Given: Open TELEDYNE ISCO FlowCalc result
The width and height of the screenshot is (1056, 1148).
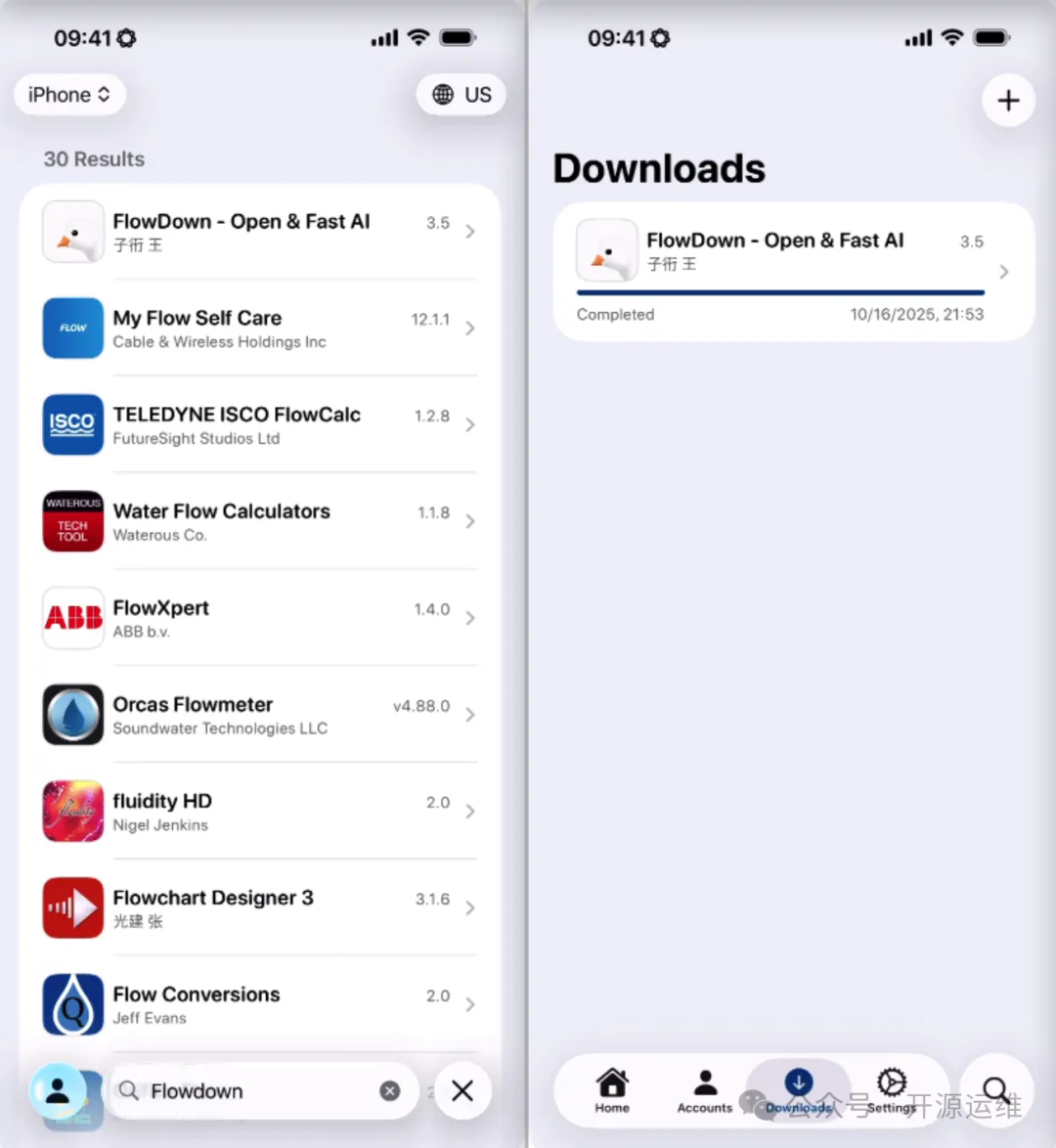Looking at the screenshot, I should [259, 425].
